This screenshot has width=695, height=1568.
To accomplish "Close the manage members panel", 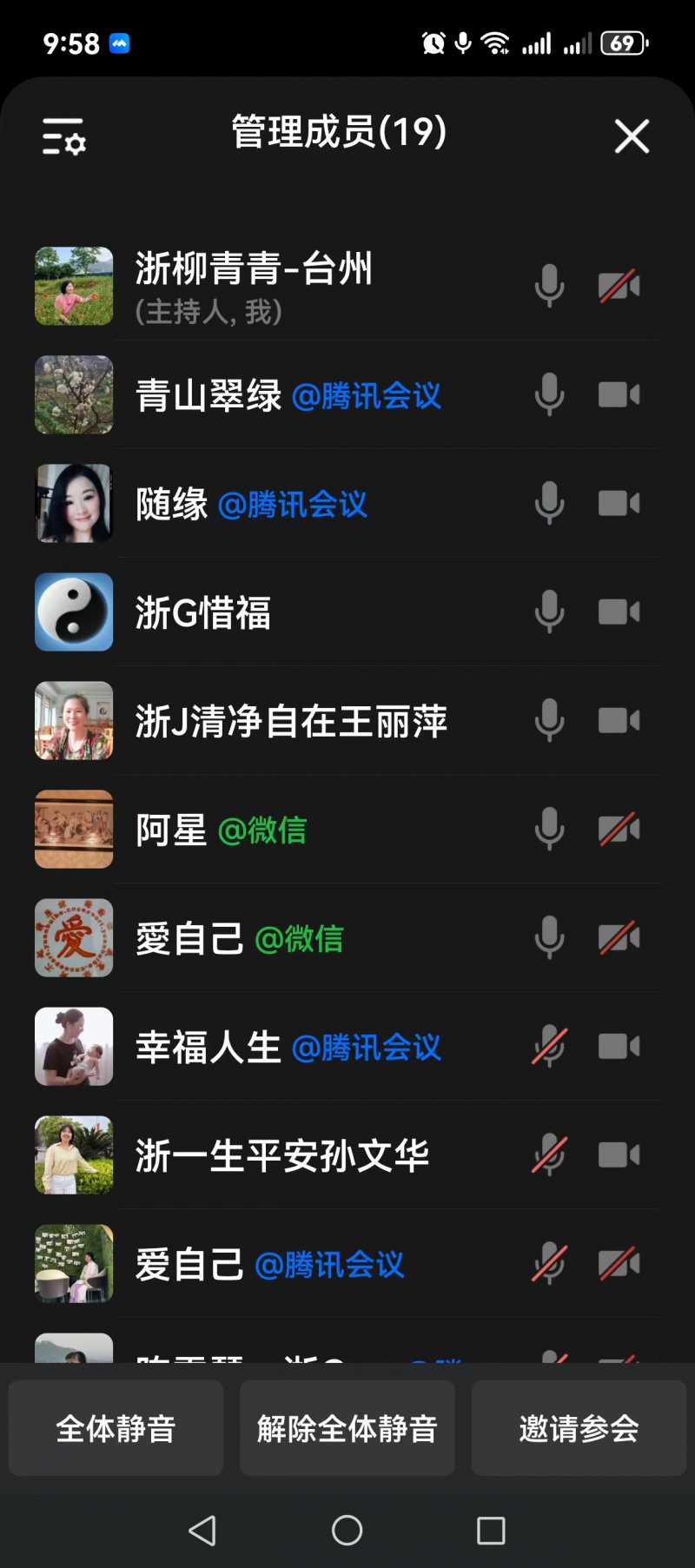I will pyautogui.click(x=632, y=136).
